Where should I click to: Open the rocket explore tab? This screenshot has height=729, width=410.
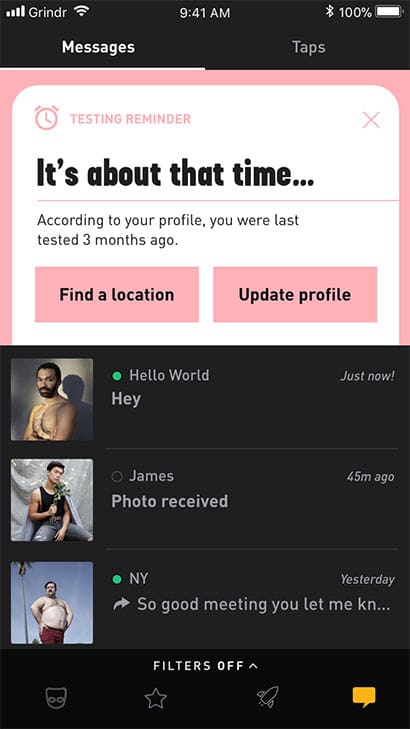[x=268, y=697]
